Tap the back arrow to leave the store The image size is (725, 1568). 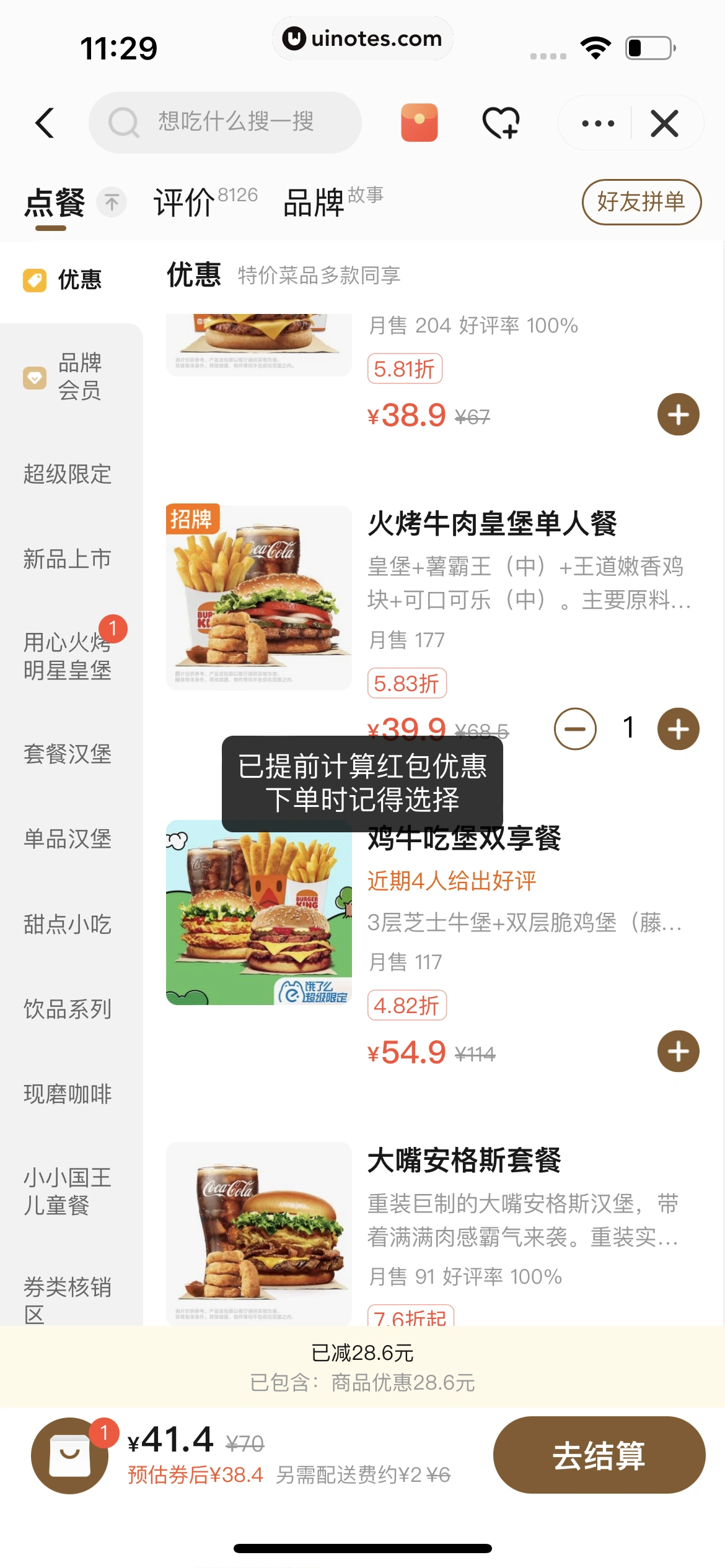pyautogui.click(x=45, y=123)
